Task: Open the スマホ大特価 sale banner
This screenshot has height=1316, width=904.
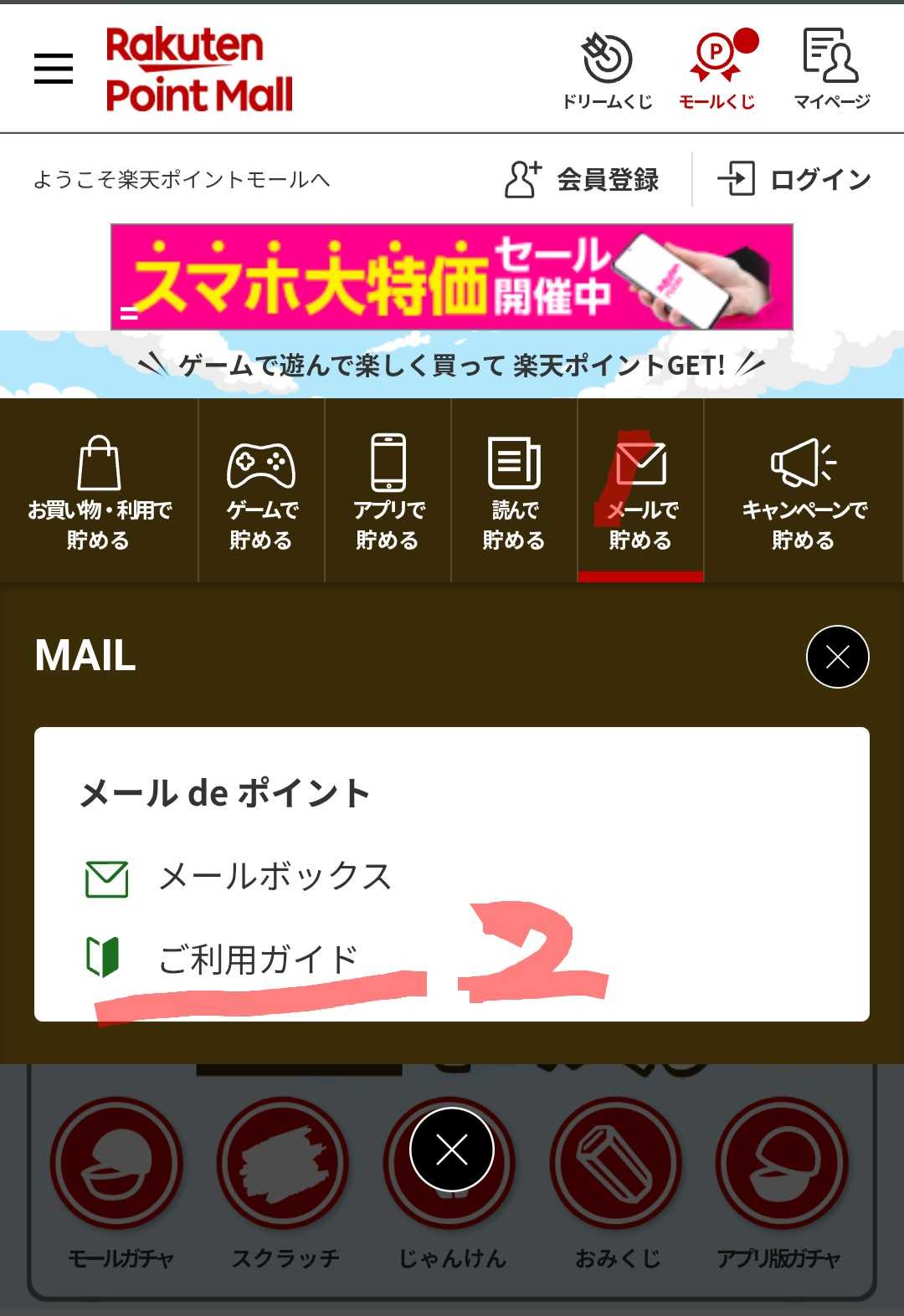Action: tap(452, 277)
